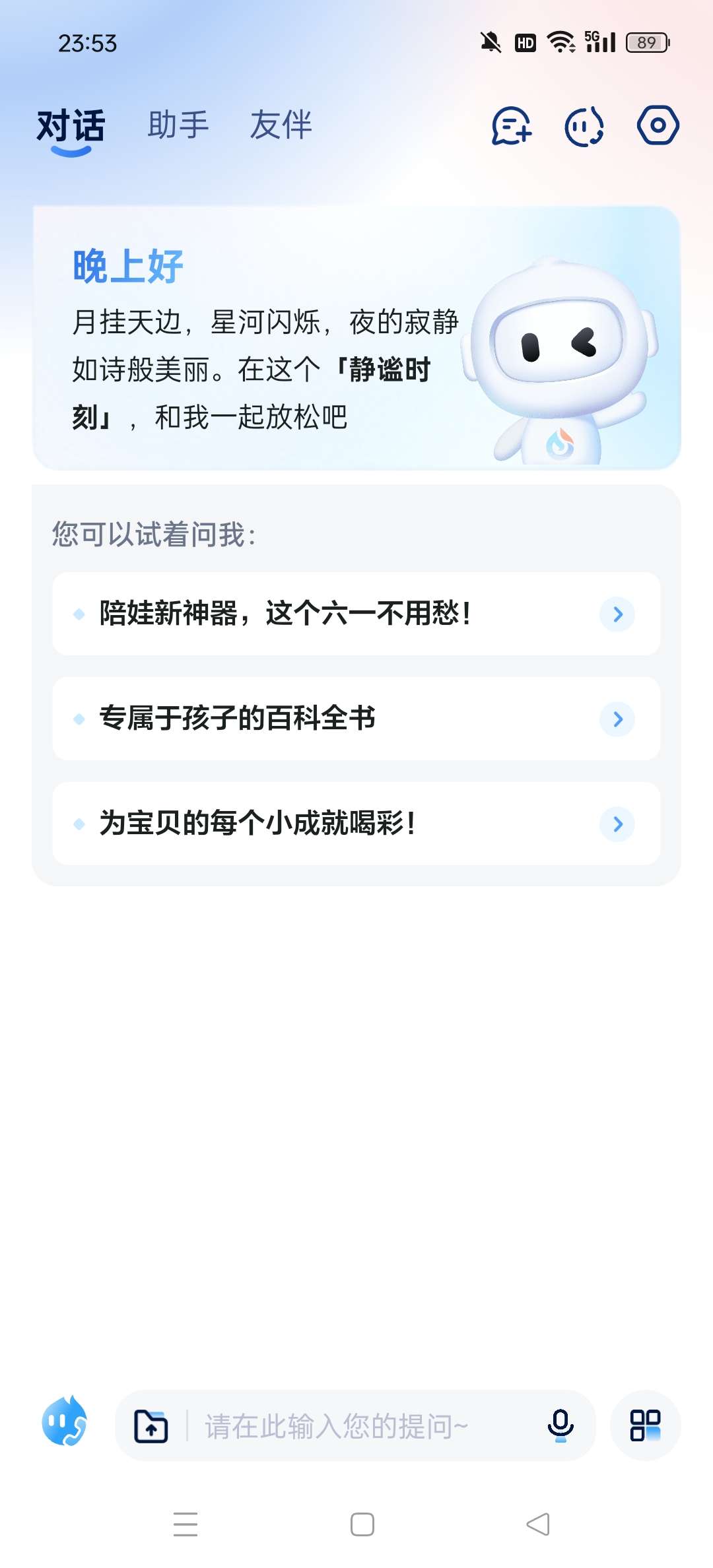This screenshot has height=1568, width=713.
Task: Start a new chat conversation
Action: [x=512, y=125]
